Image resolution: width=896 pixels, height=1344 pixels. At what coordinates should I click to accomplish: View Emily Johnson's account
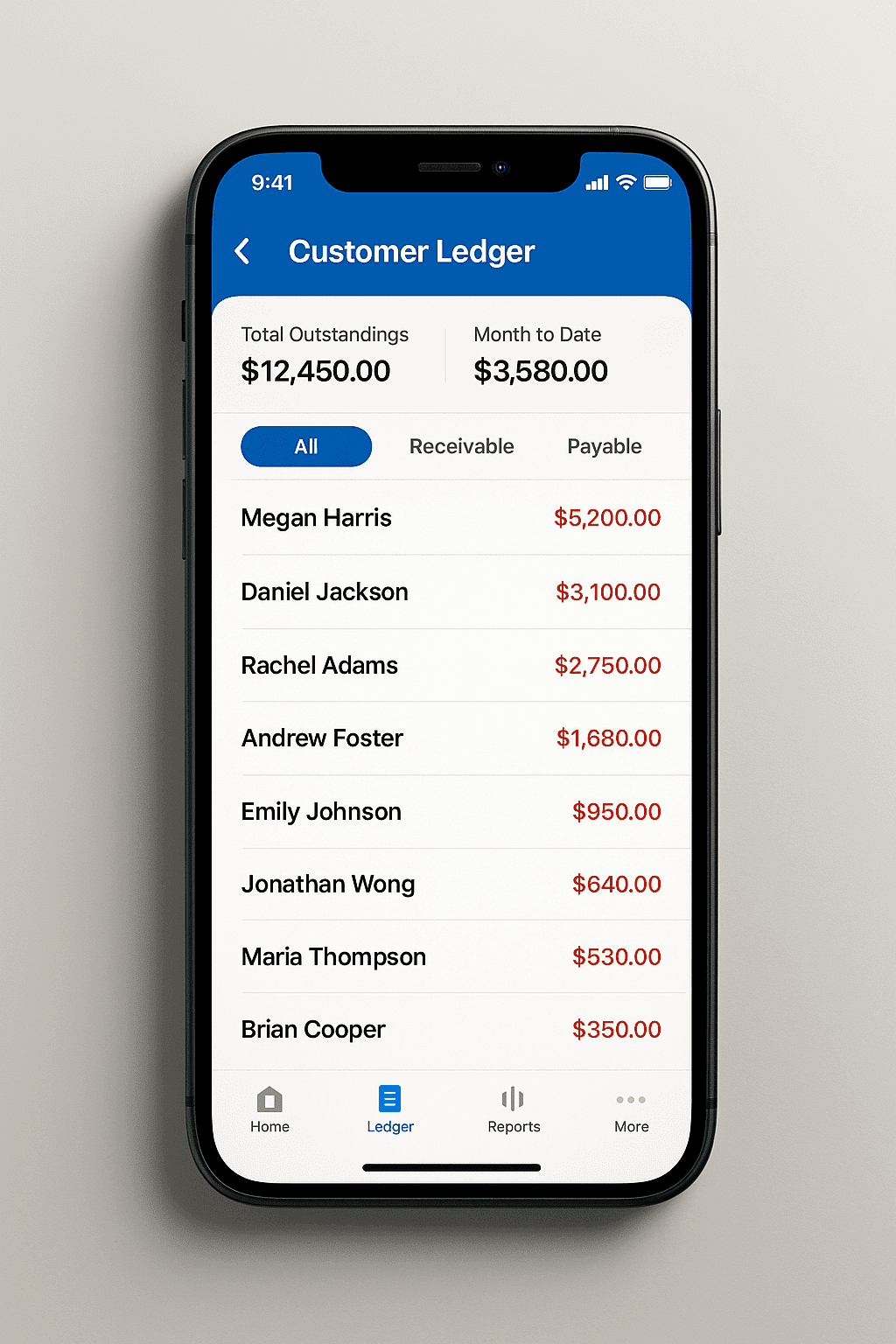point(451,812)
